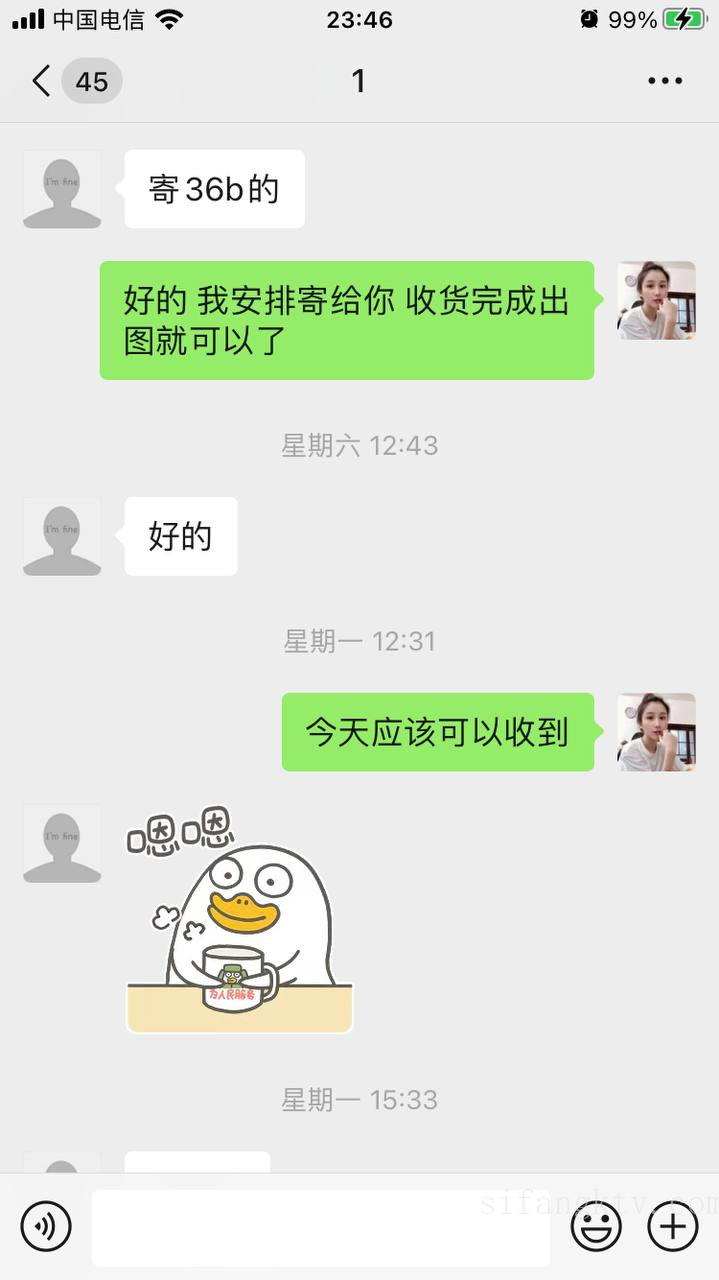Switch to voice message input
This screenshot has width=719, height=1280.
coord(46,1227)
